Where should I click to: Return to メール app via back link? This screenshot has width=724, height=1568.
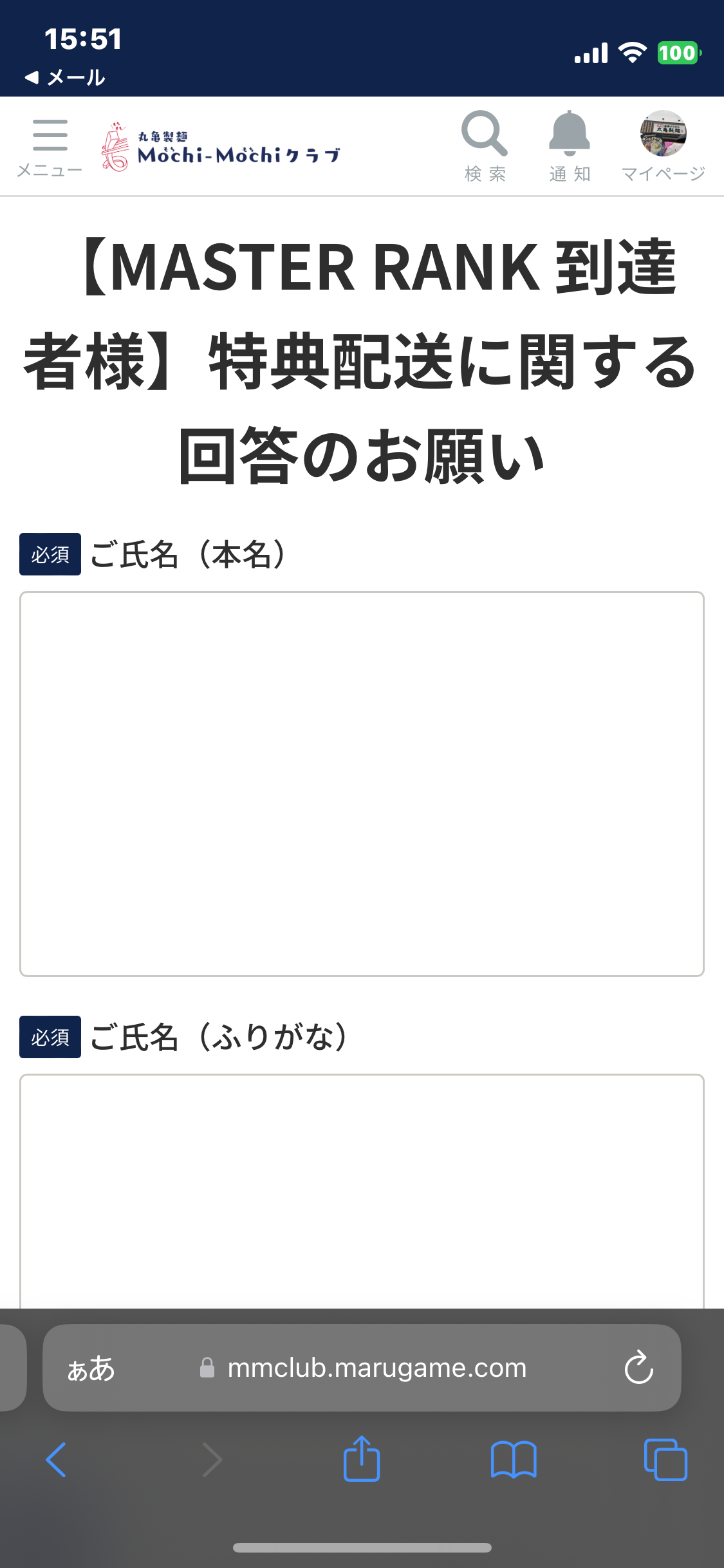(64, 78)
